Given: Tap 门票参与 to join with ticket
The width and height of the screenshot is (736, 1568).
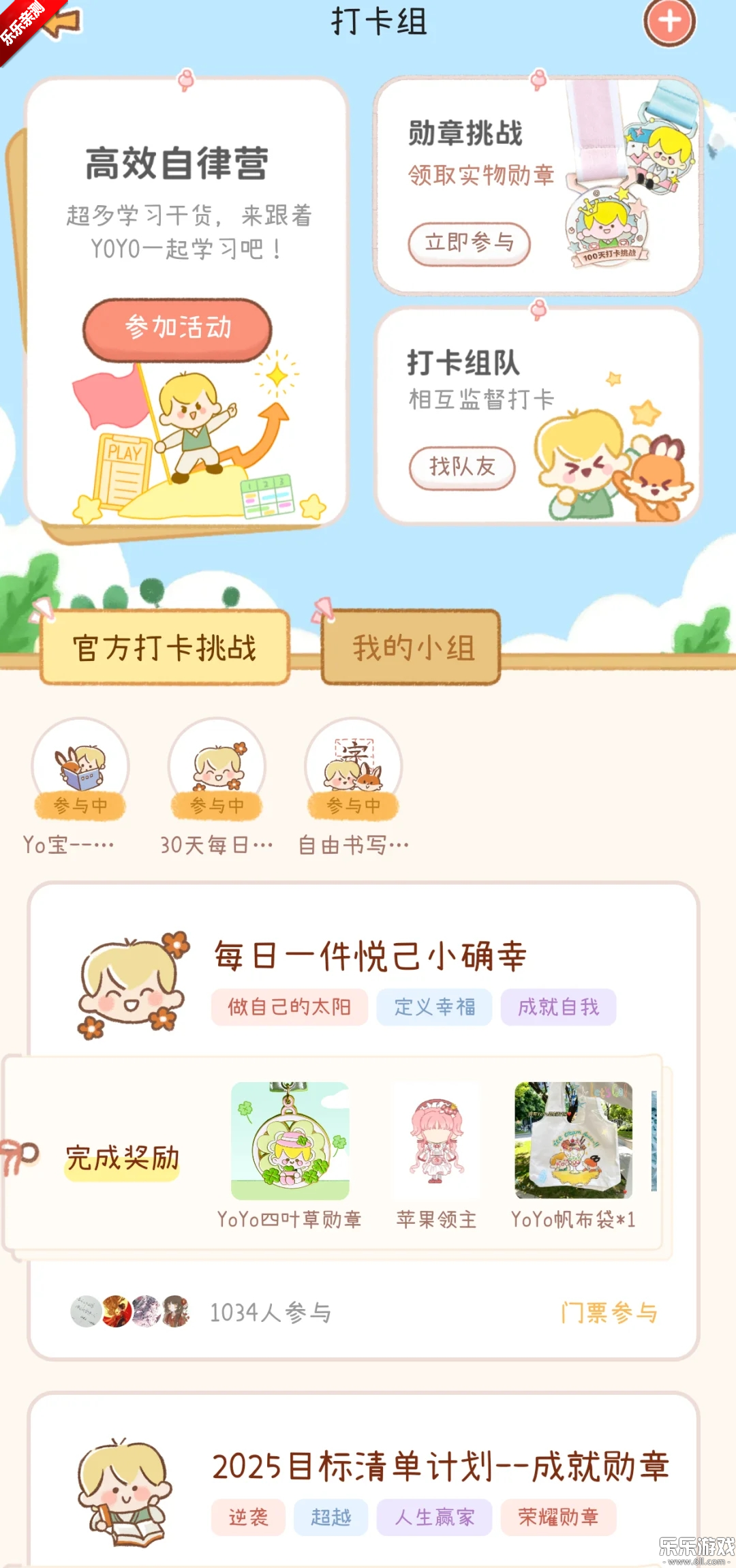Looking at the screenshot, I should (x=609, y=1312).
